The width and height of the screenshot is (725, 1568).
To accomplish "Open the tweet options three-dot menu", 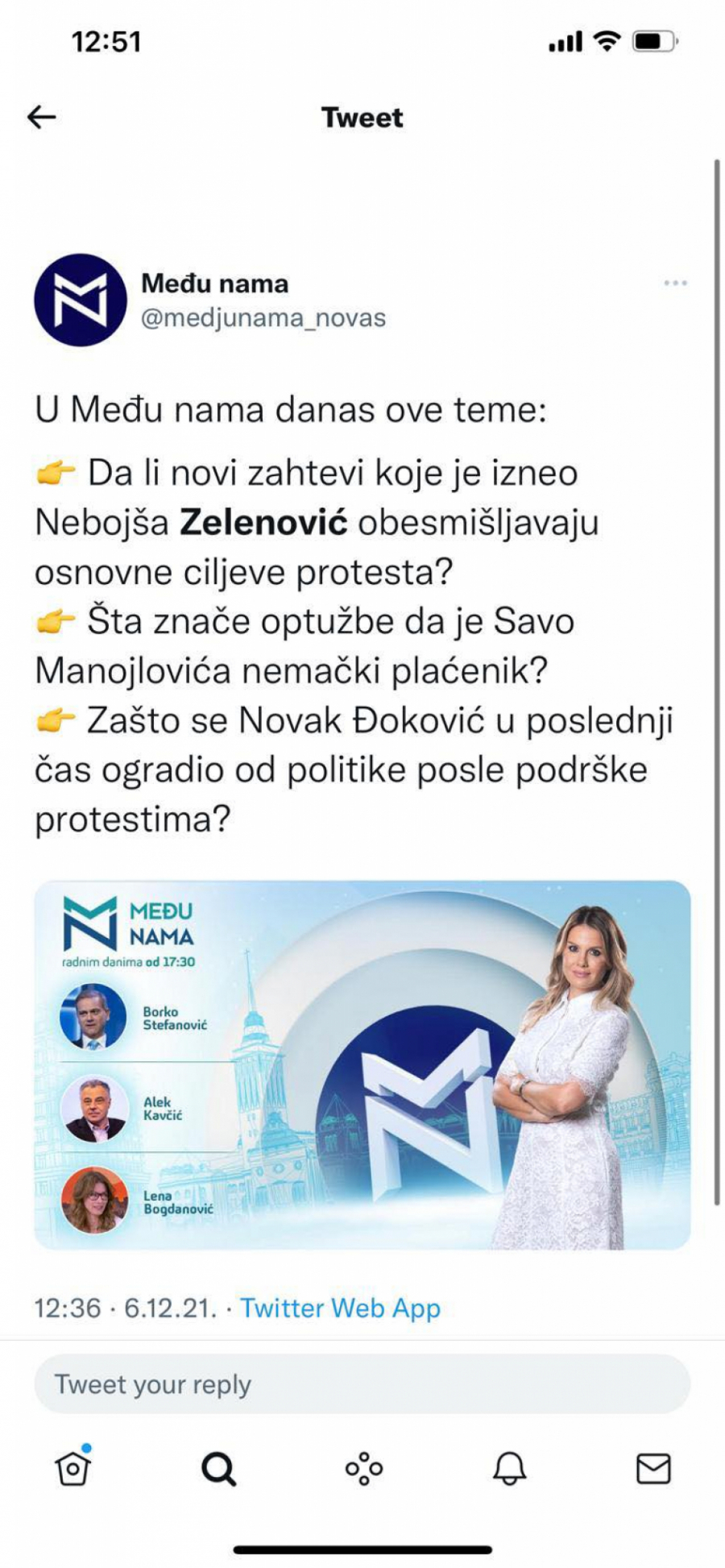I will [675, 282].
